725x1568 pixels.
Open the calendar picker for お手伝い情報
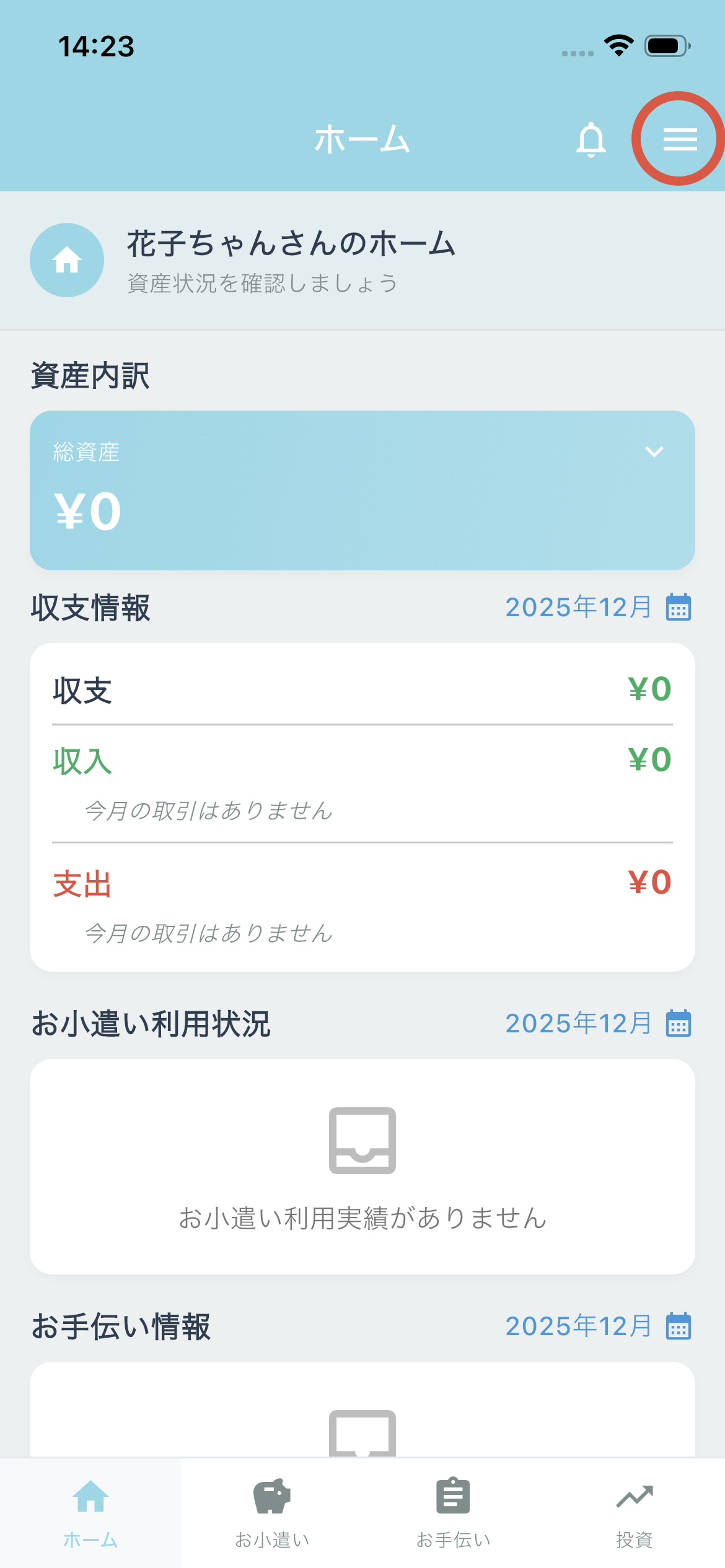[x=678, y=1325]
